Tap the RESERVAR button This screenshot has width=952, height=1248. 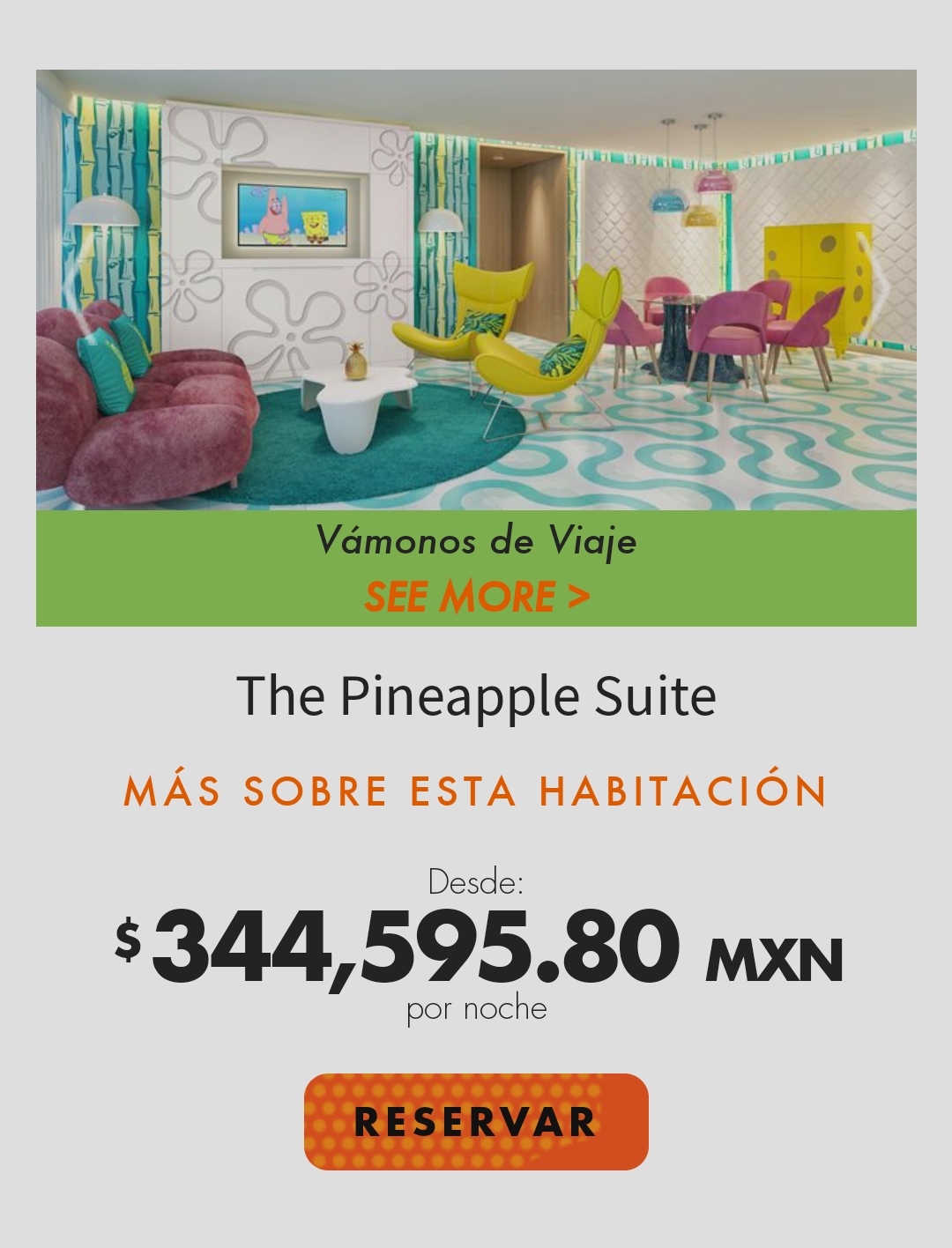[x=476, y=1121]
